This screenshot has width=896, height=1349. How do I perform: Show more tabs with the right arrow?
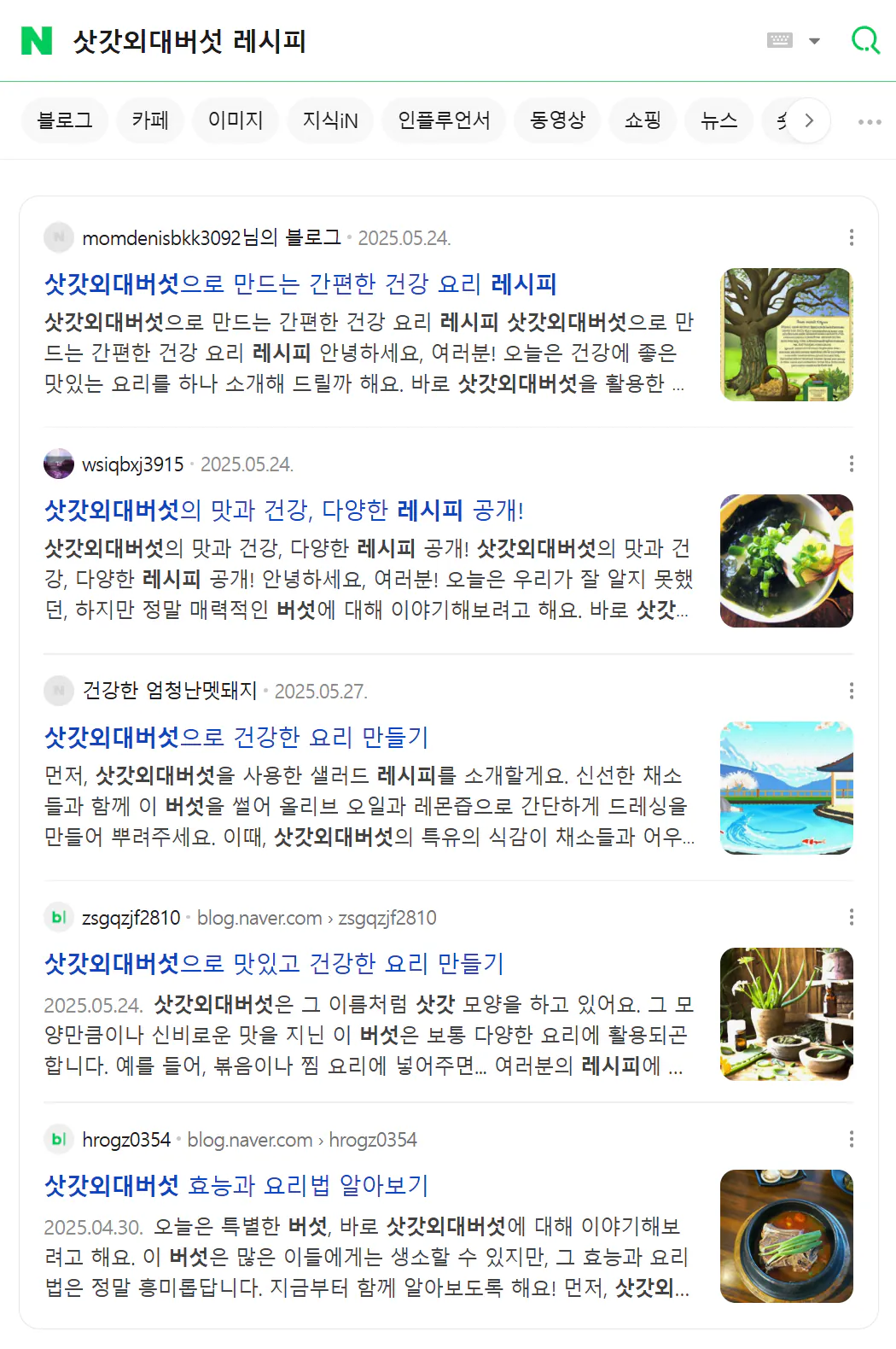[x=808, y=120]
